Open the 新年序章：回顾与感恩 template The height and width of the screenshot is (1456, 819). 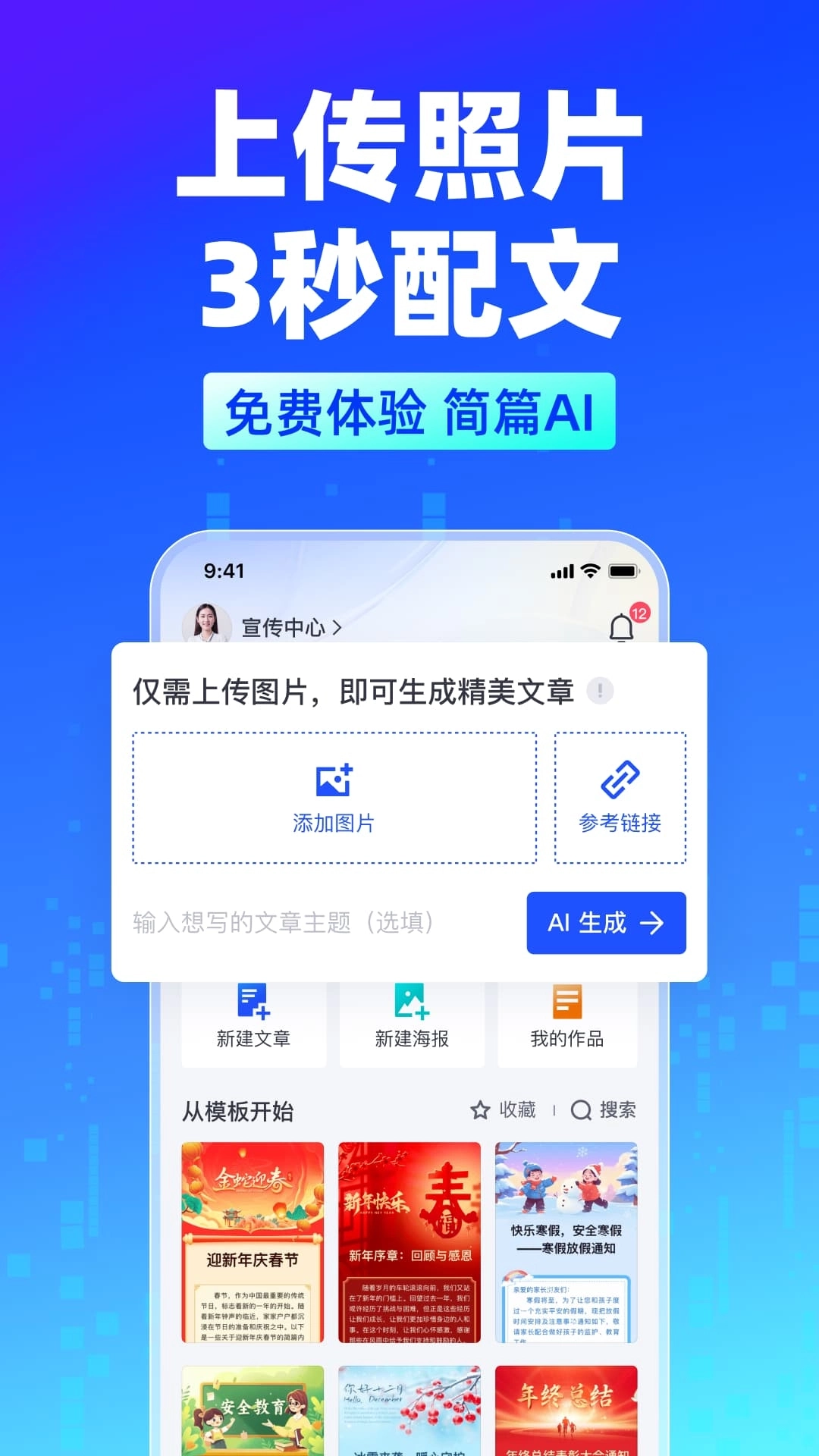[410, 1244]
